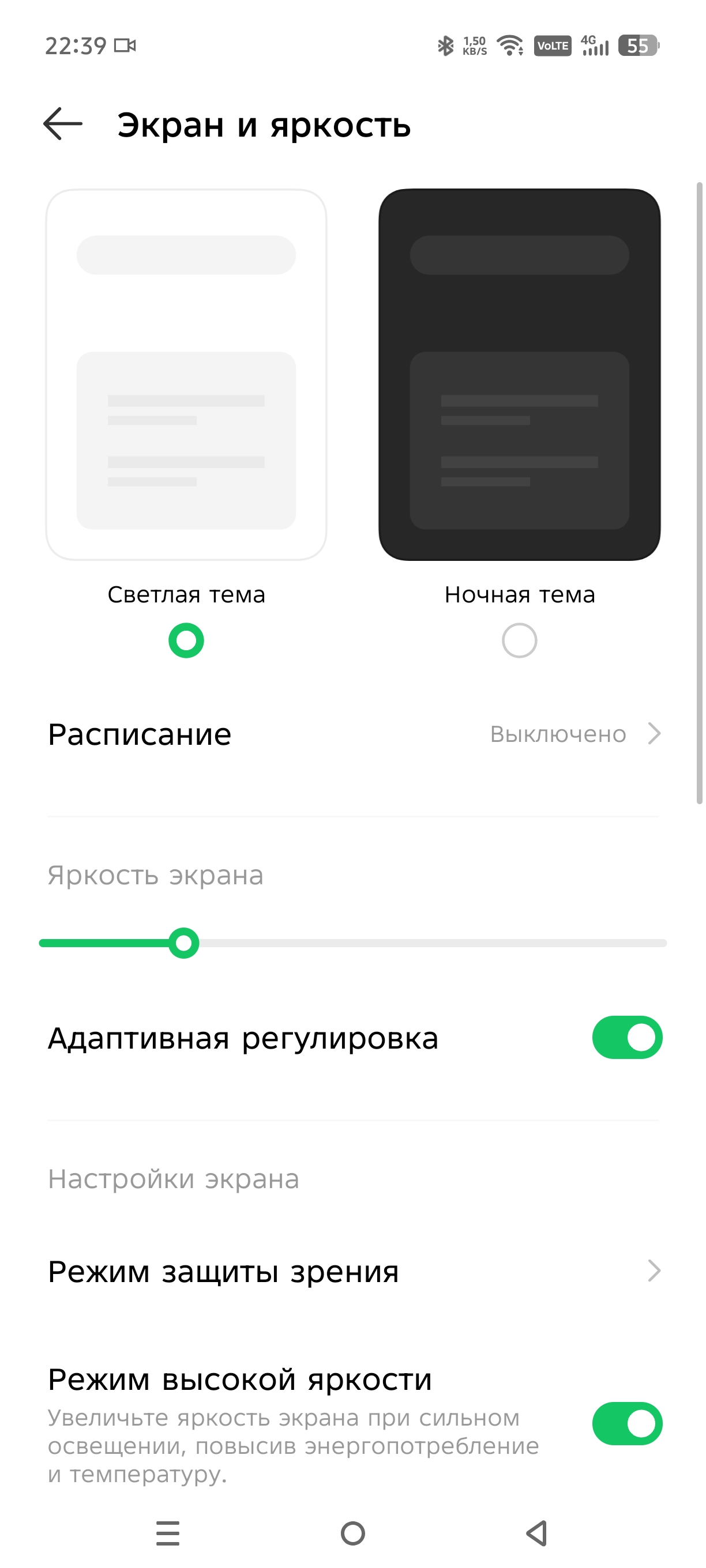This screenshot has height=1568, width=706.
Task: Select the Ночная тема radio button
Action: 519,640
